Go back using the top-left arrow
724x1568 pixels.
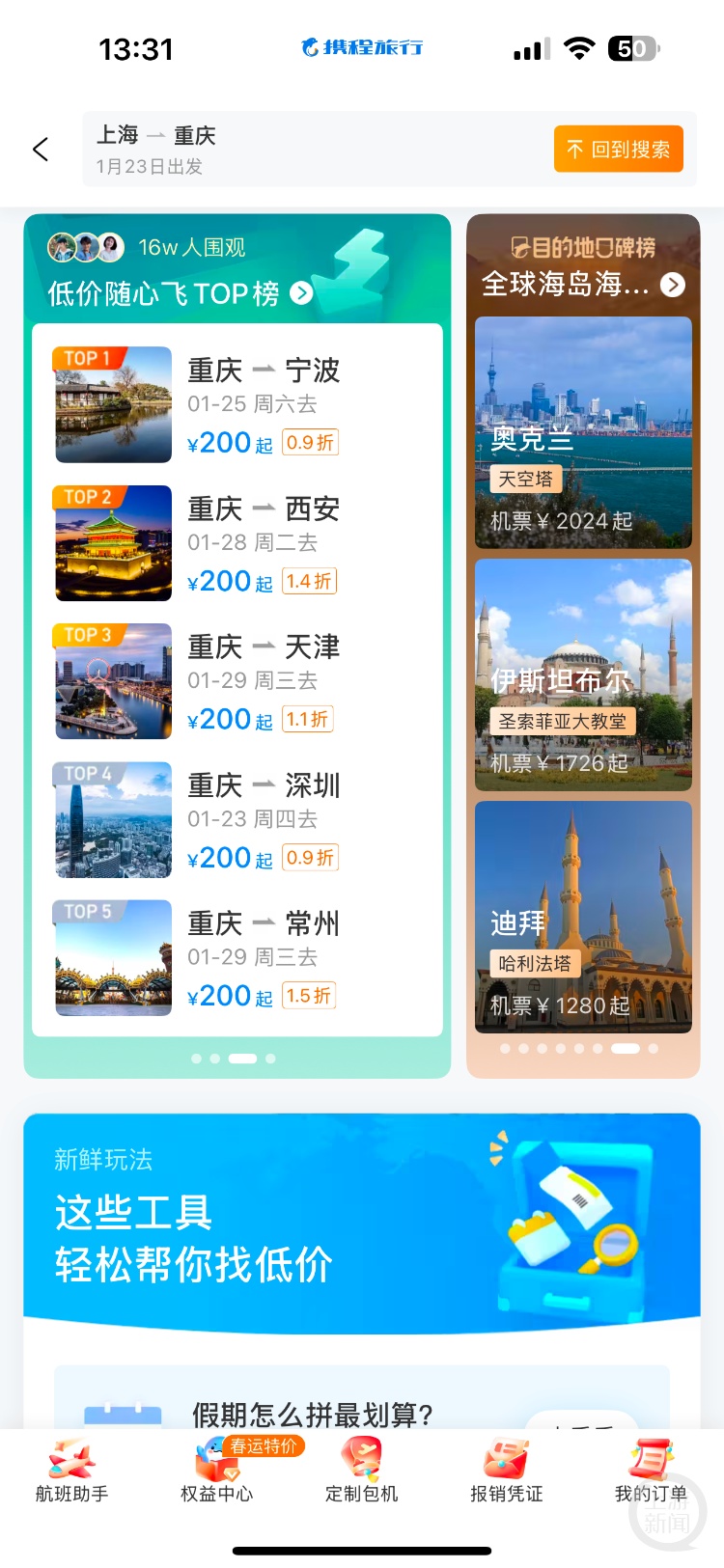point(41,150)
